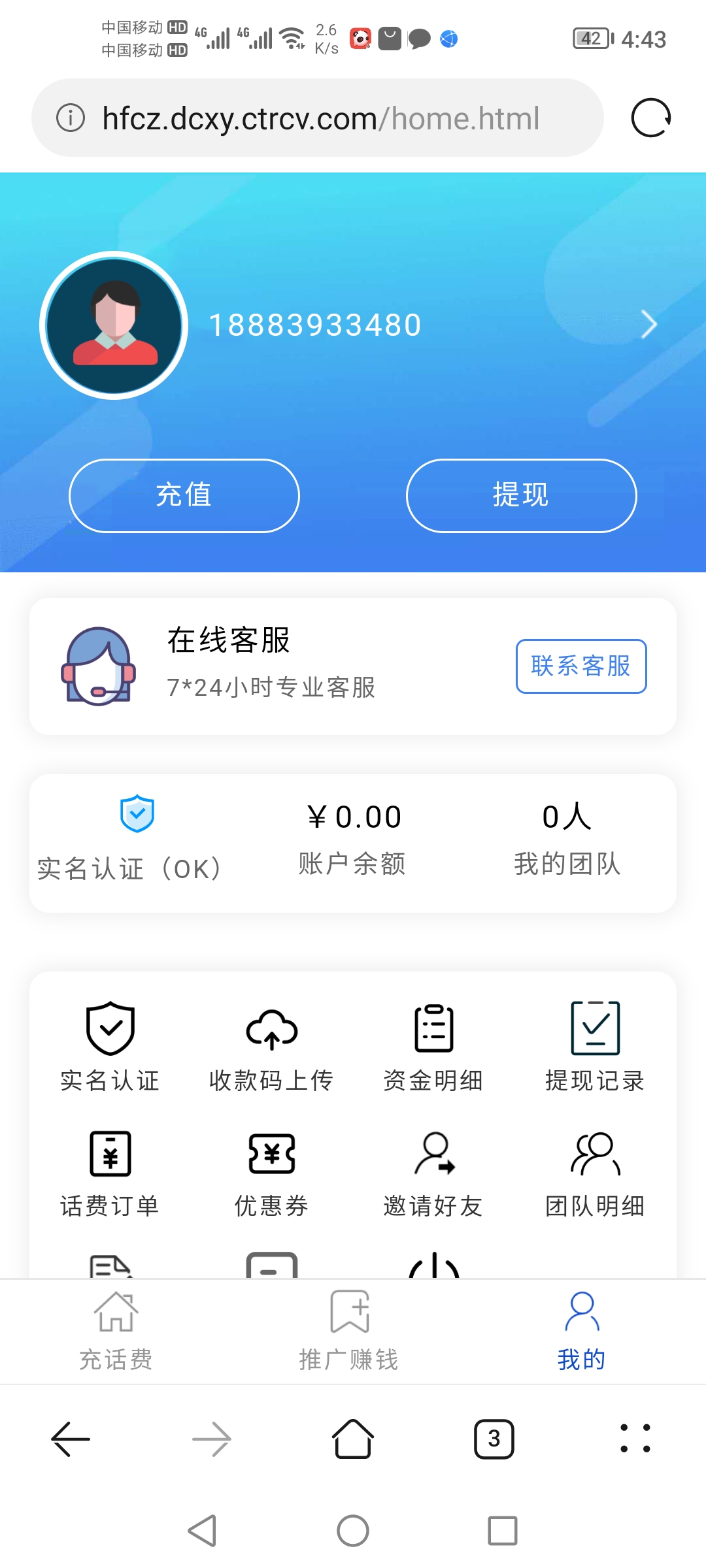
Task: Open profile details via the chevron arrow
Action: (648, 324)
